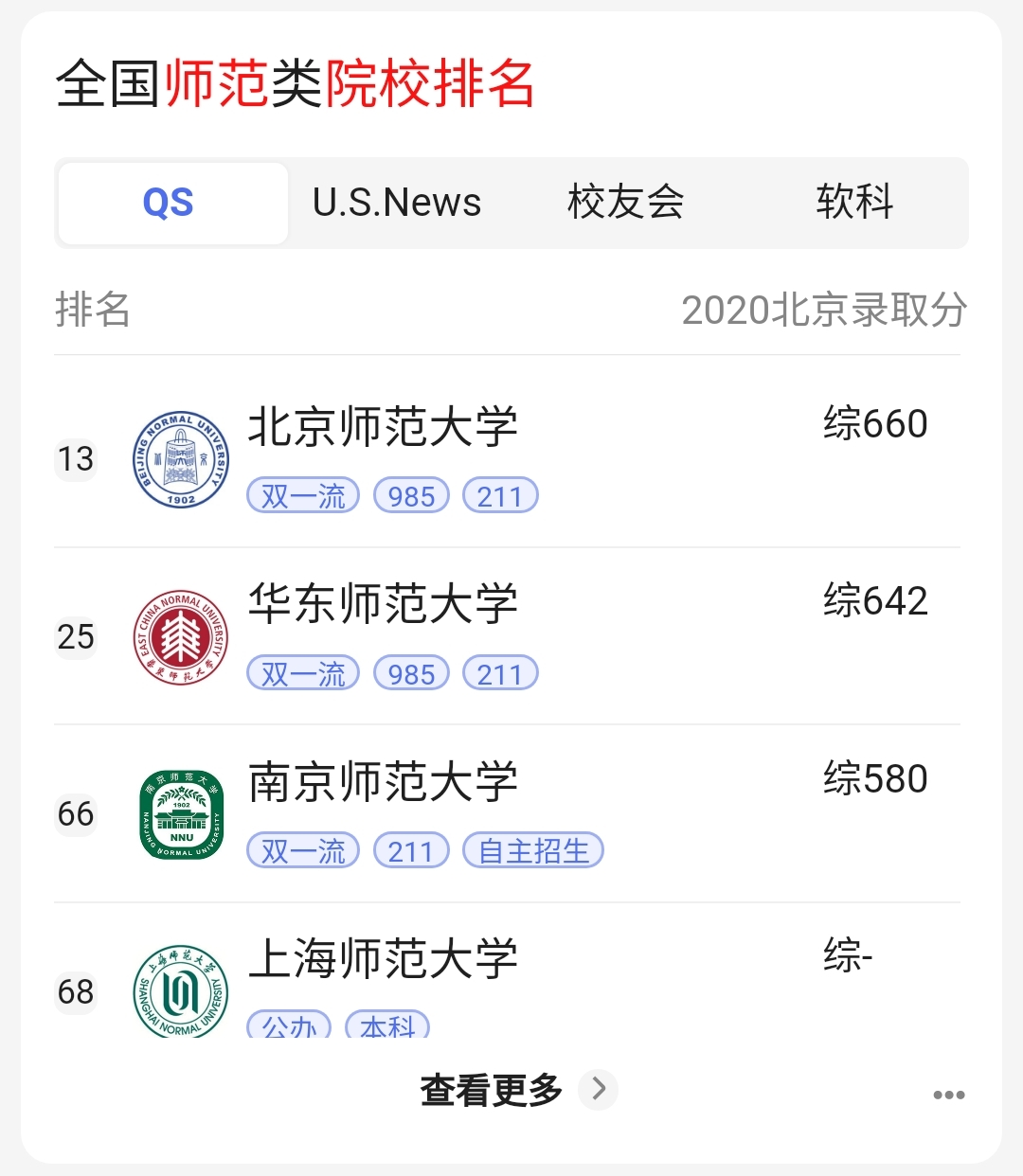1023x1176 pixels.
Task: Open the three-dot overflow menu
Action: [x=948, y=1096]
